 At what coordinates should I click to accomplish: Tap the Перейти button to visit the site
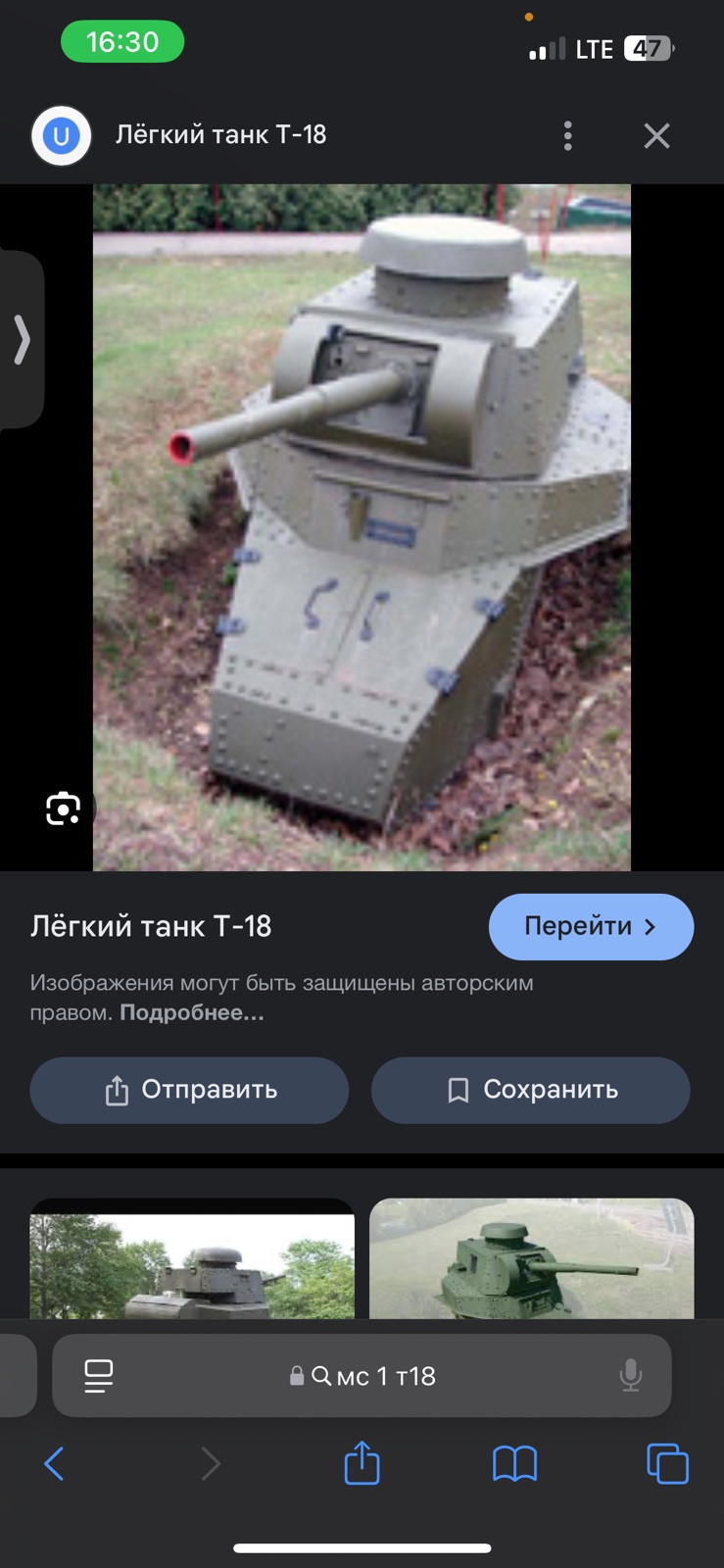click(x=591, y=926)
